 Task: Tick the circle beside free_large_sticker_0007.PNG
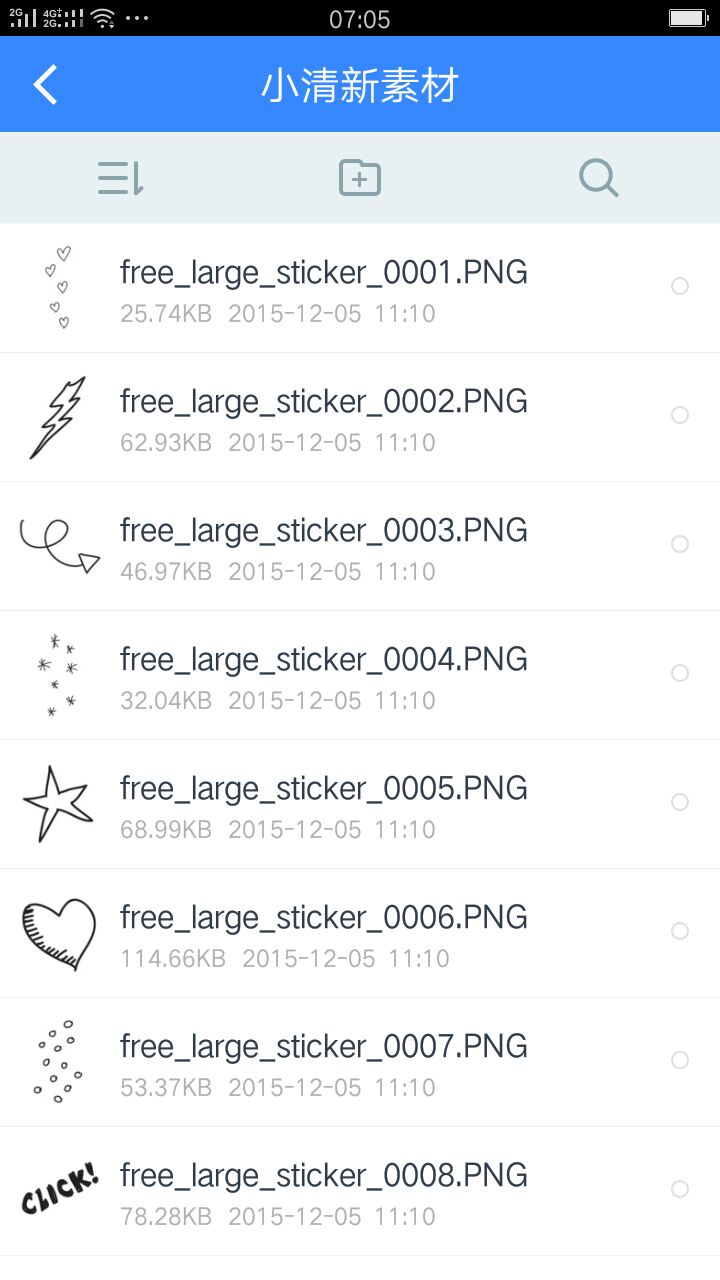click(680, 1060)
